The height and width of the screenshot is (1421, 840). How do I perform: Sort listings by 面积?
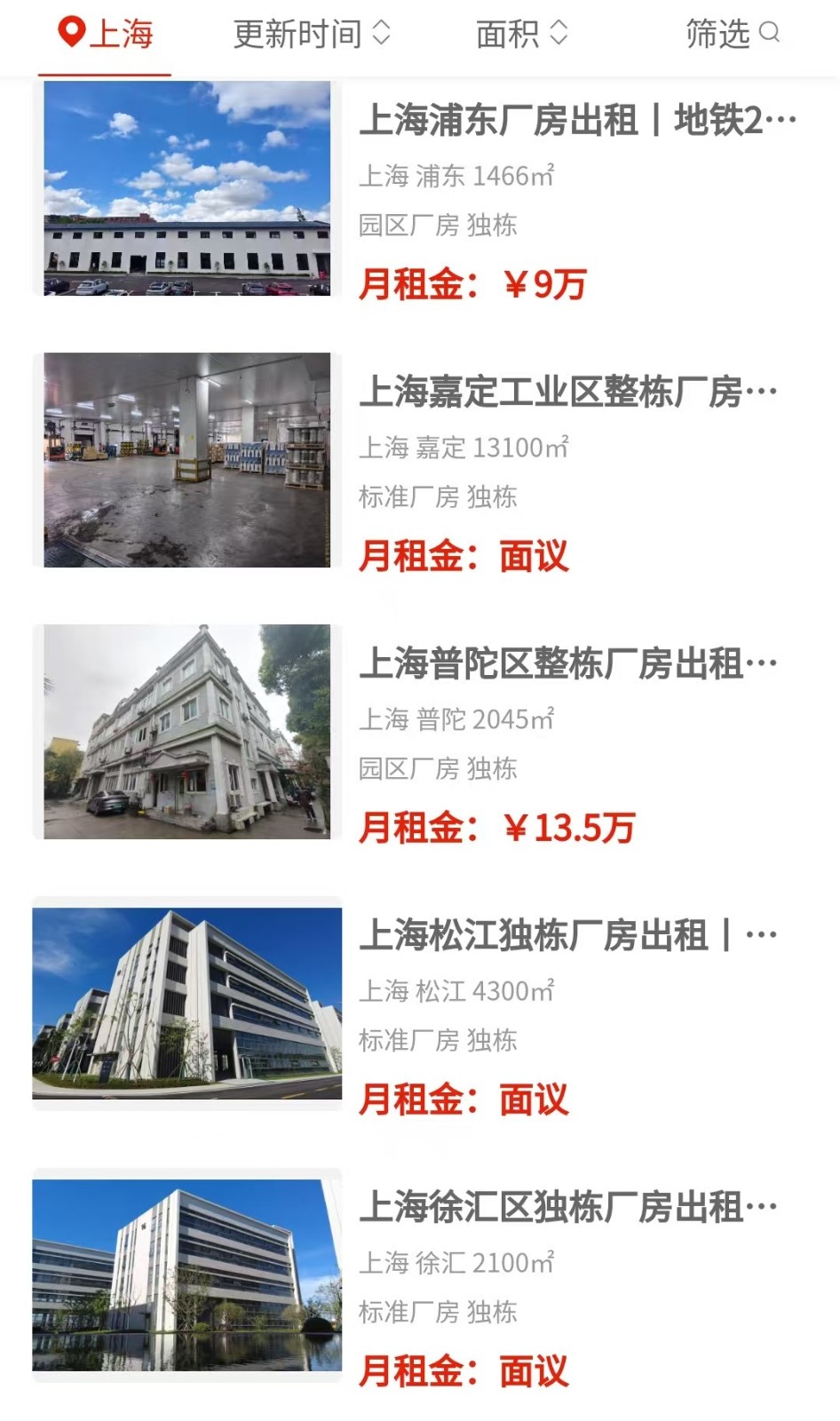(521, 34)
